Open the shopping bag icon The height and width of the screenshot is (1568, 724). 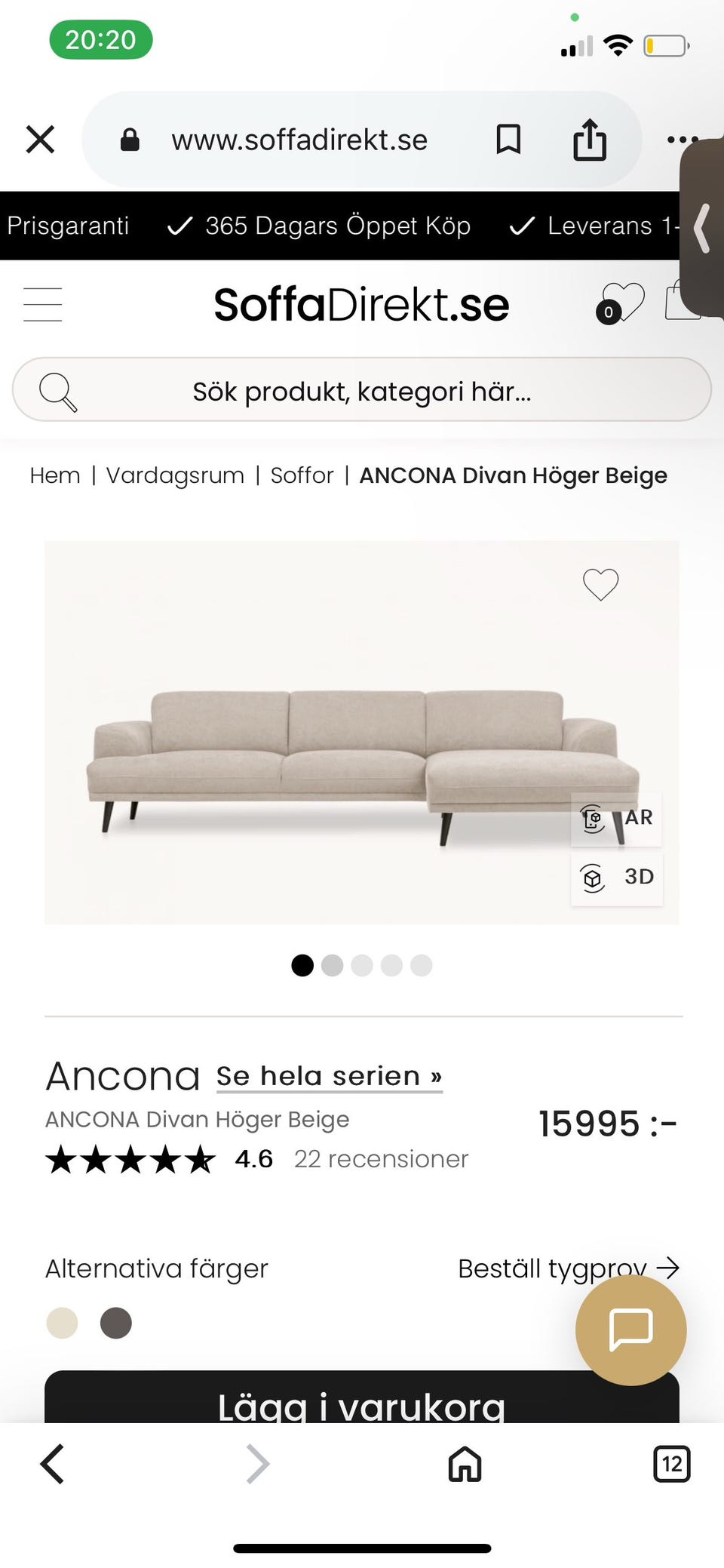683,301
